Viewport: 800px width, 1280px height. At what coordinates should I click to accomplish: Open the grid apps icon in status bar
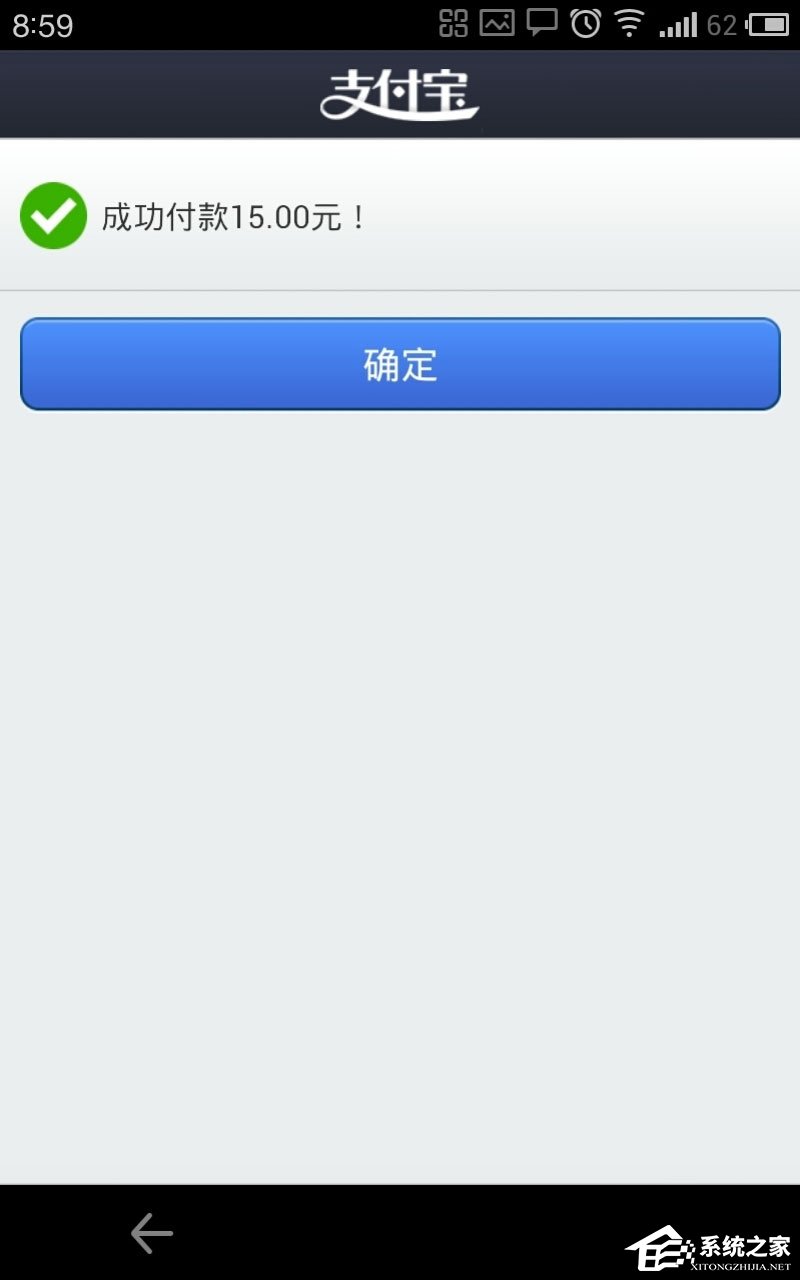click(453, 24)
